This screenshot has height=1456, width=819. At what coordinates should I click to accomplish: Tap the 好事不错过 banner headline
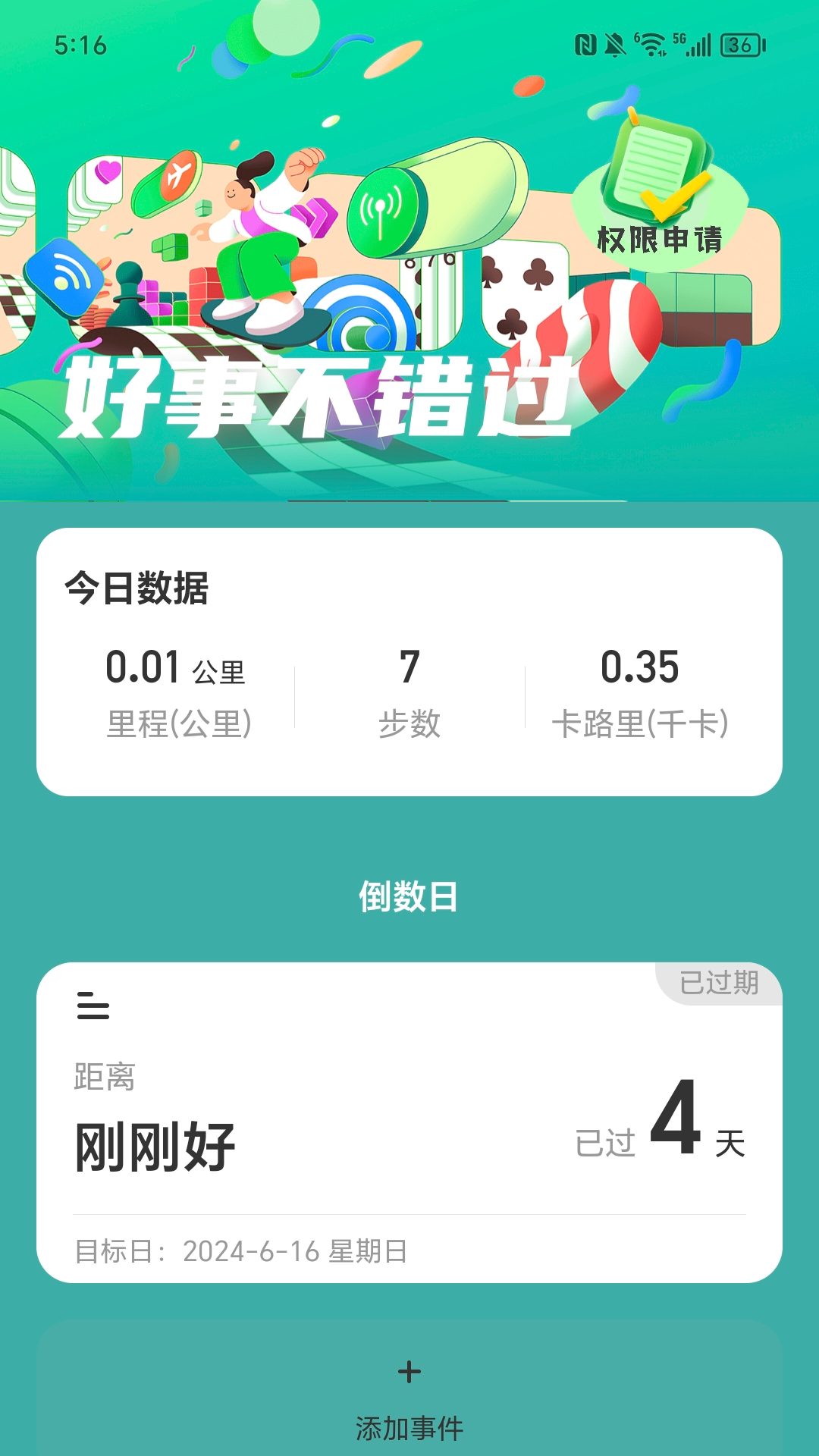[x=318, y=398]
